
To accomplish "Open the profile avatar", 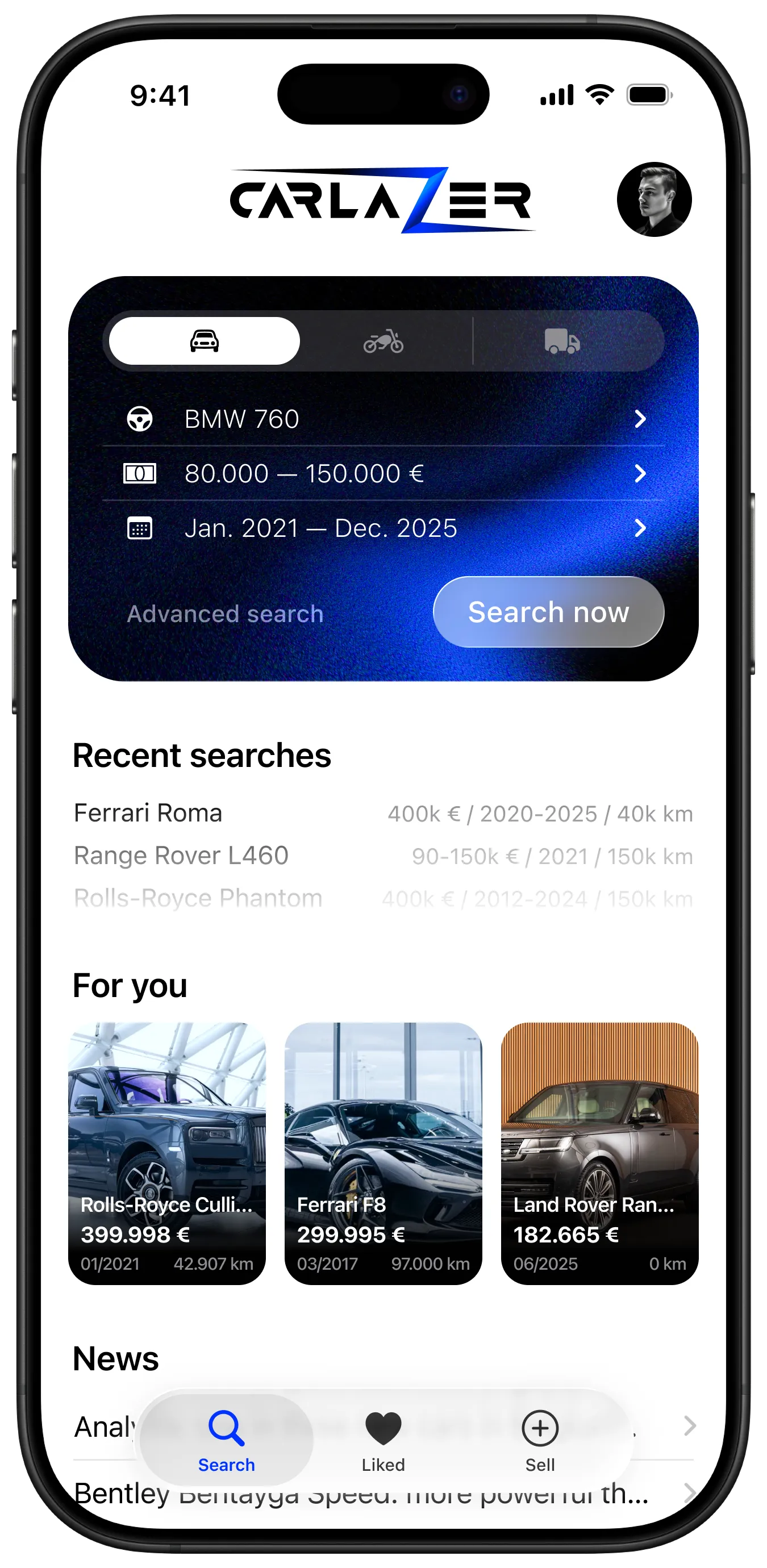I will [654, 199].
